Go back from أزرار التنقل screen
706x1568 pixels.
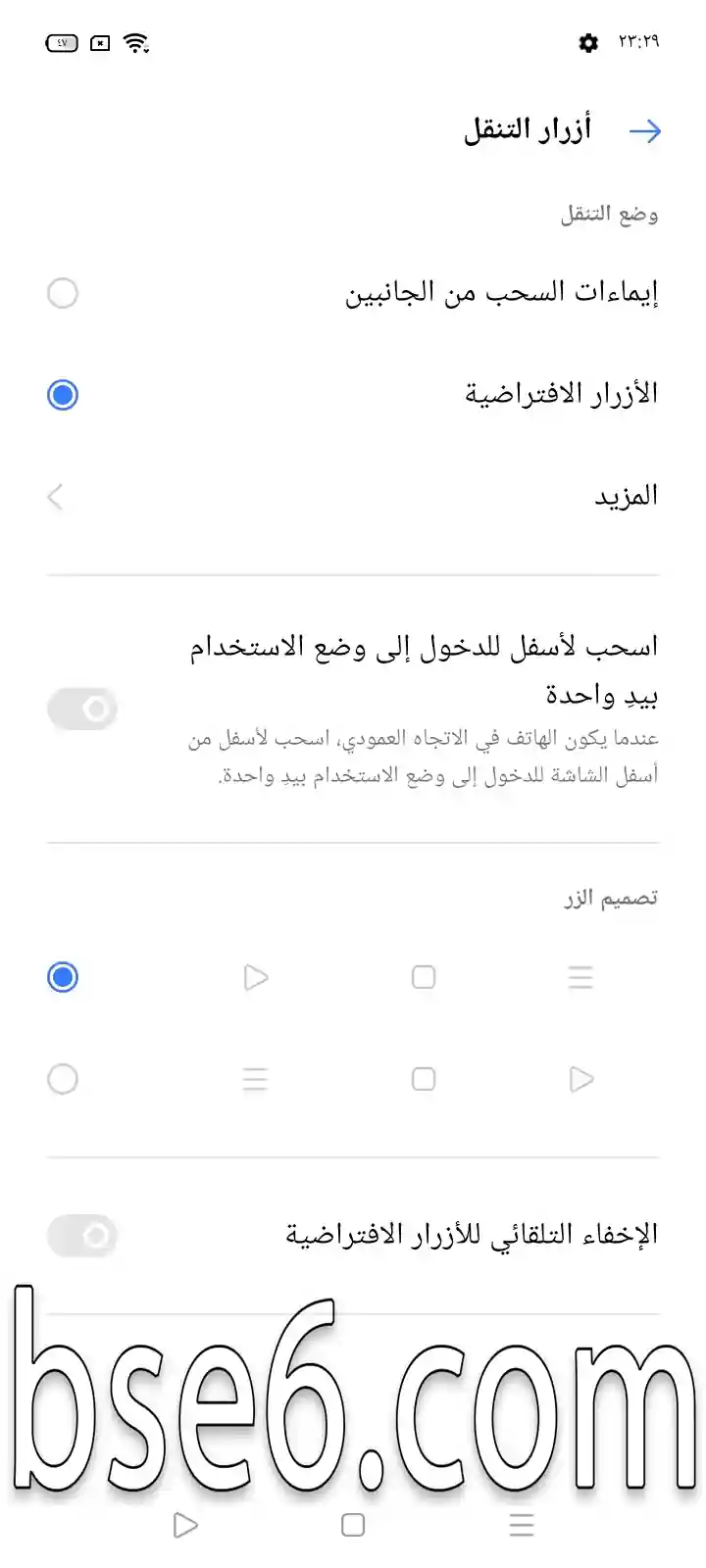[x=644, y=131]
